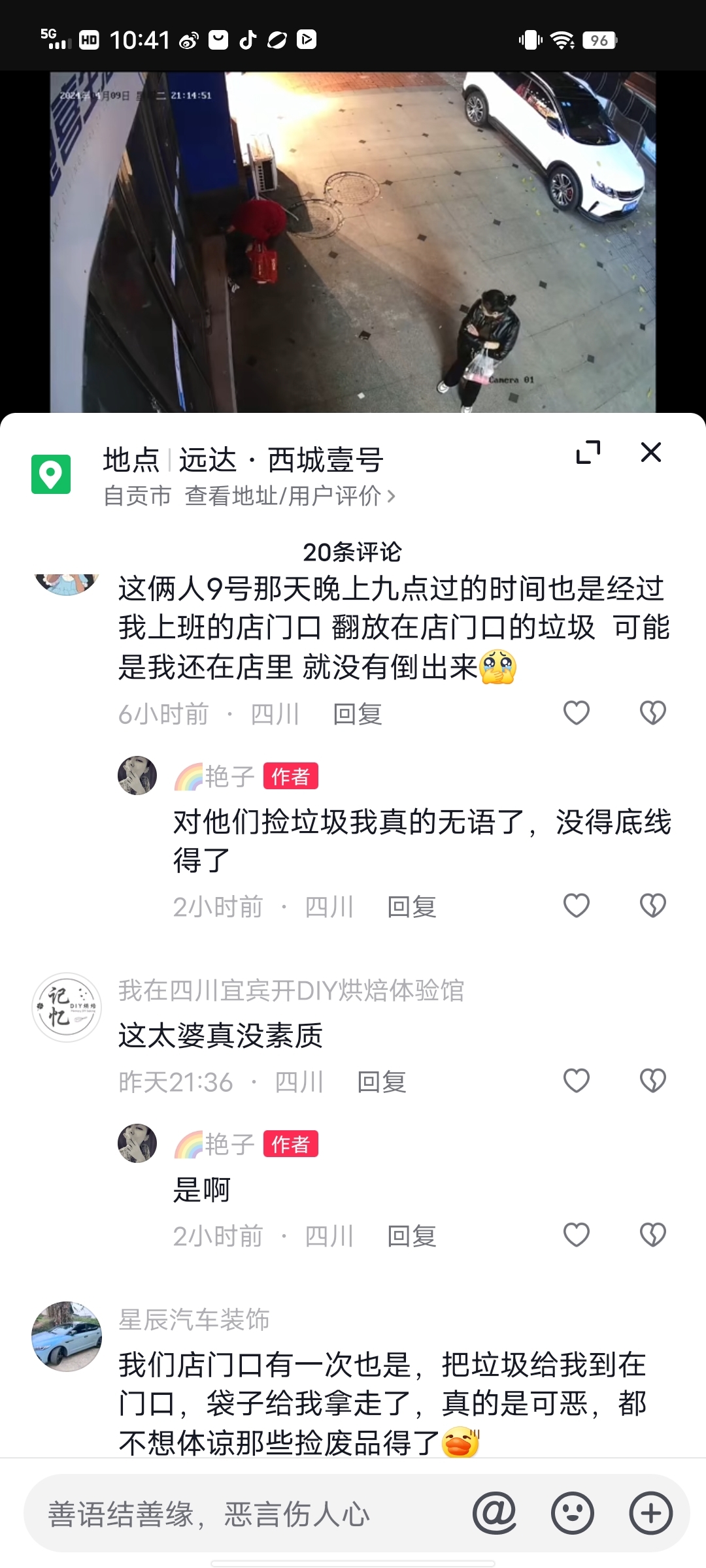Image resolution: width=706 pixels, height=1568 pixels.
Task: Tap the comment input field
Action: (248, 1514)
